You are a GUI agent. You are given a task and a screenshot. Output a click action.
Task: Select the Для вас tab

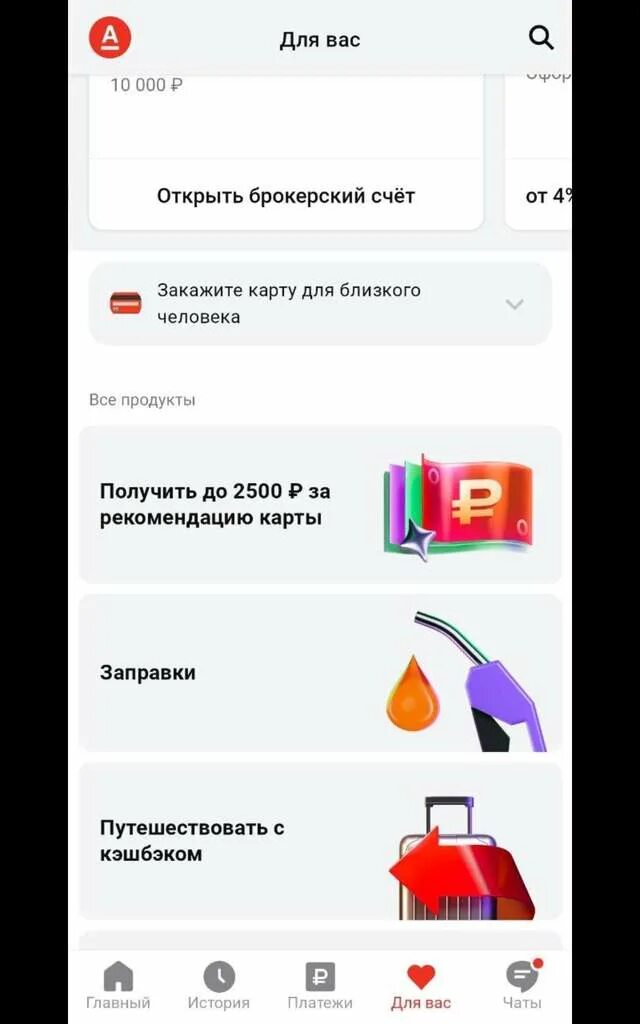[x=421, y=985]
